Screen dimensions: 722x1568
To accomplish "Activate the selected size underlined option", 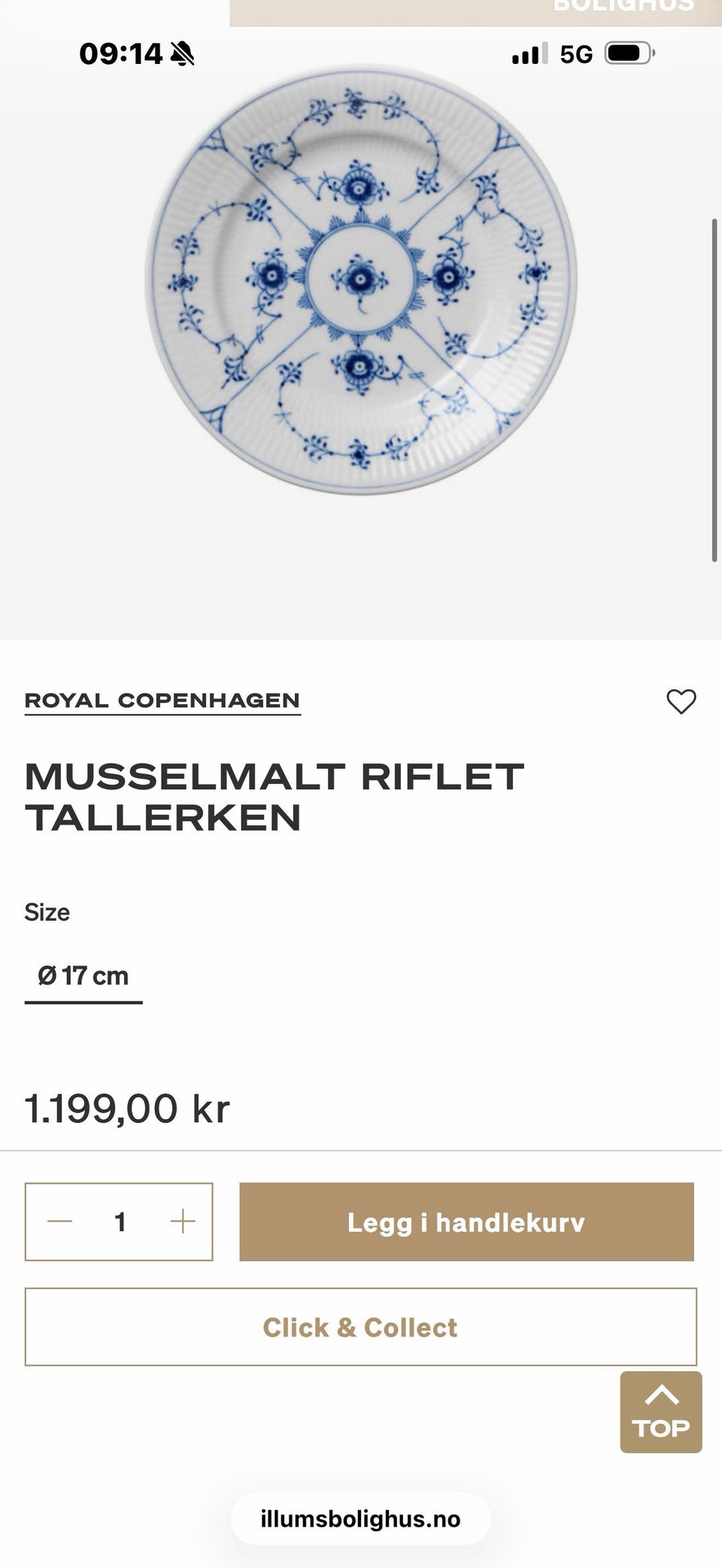I will click(x=83, y=975).
